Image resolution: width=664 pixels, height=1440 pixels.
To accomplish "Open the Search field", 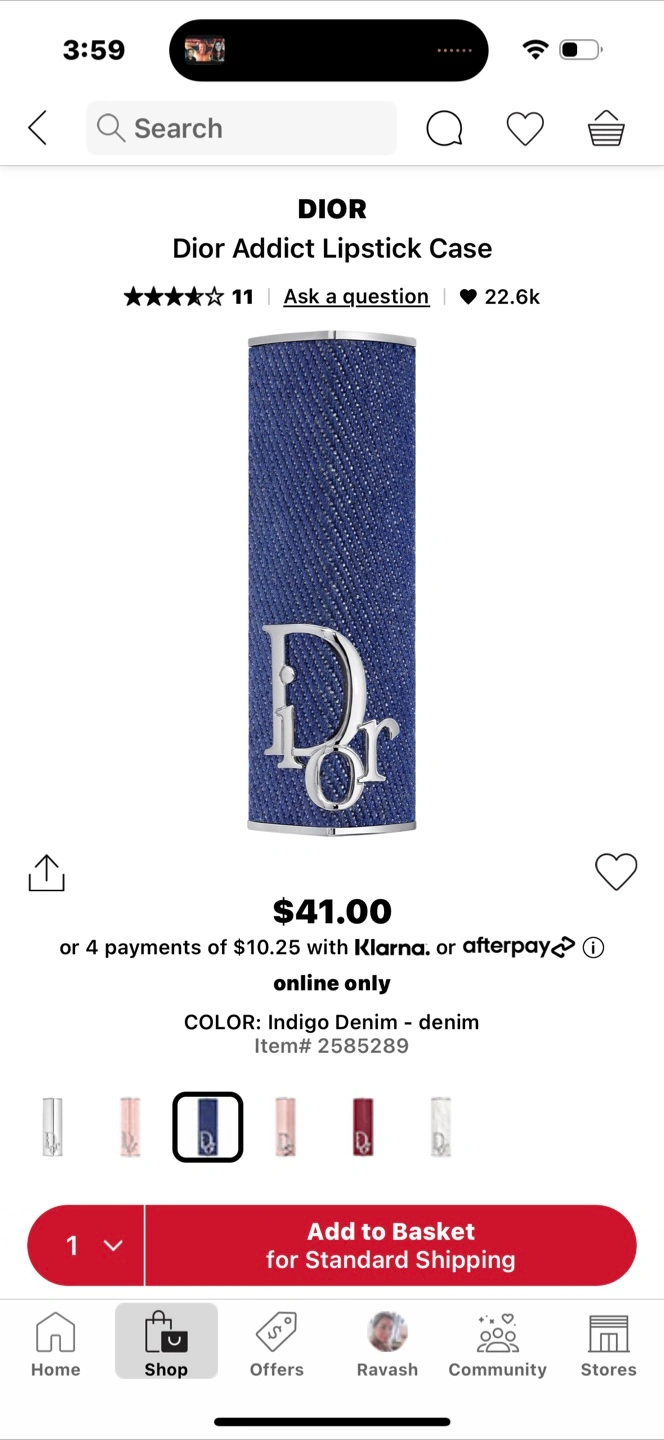I will coord(241,128).
